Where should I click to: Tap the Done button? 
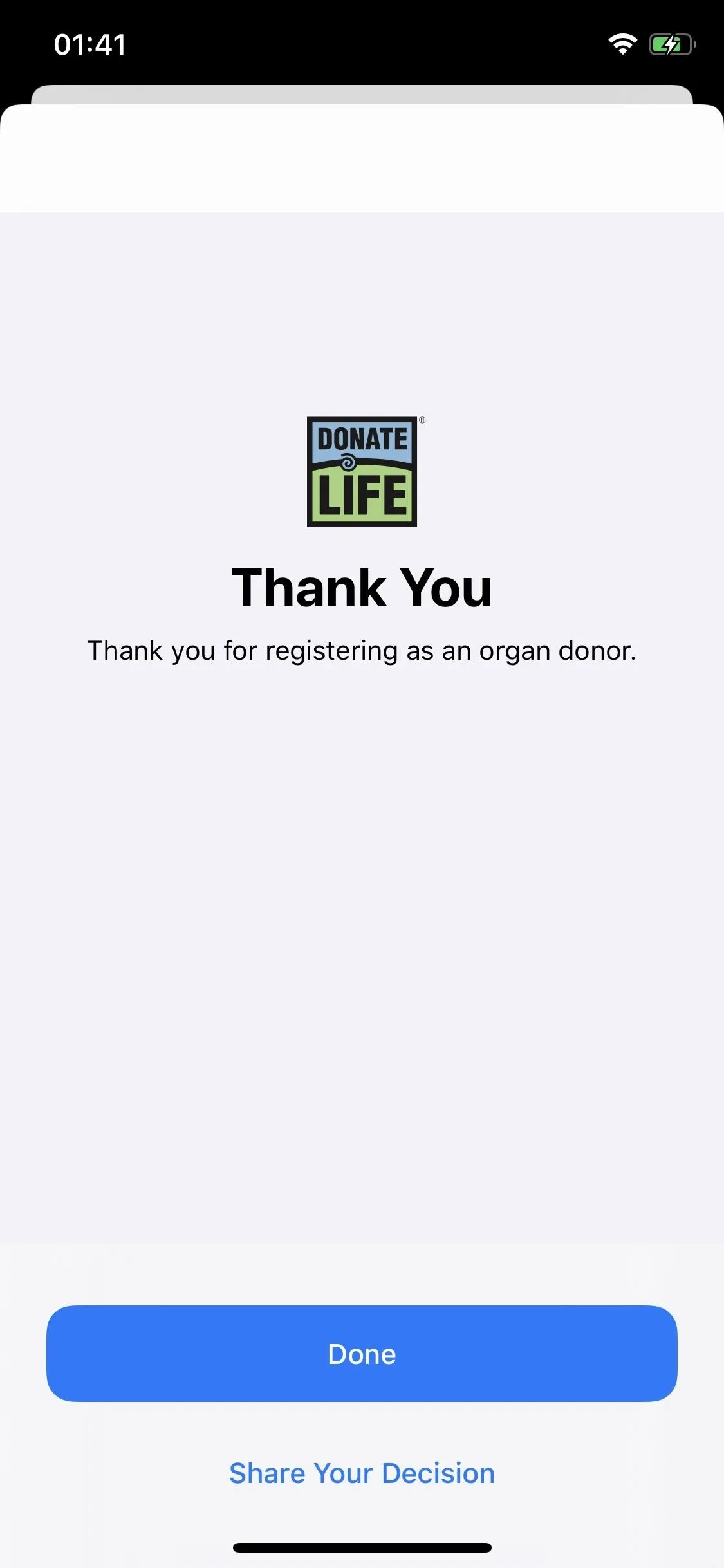tap(362, 1354)
